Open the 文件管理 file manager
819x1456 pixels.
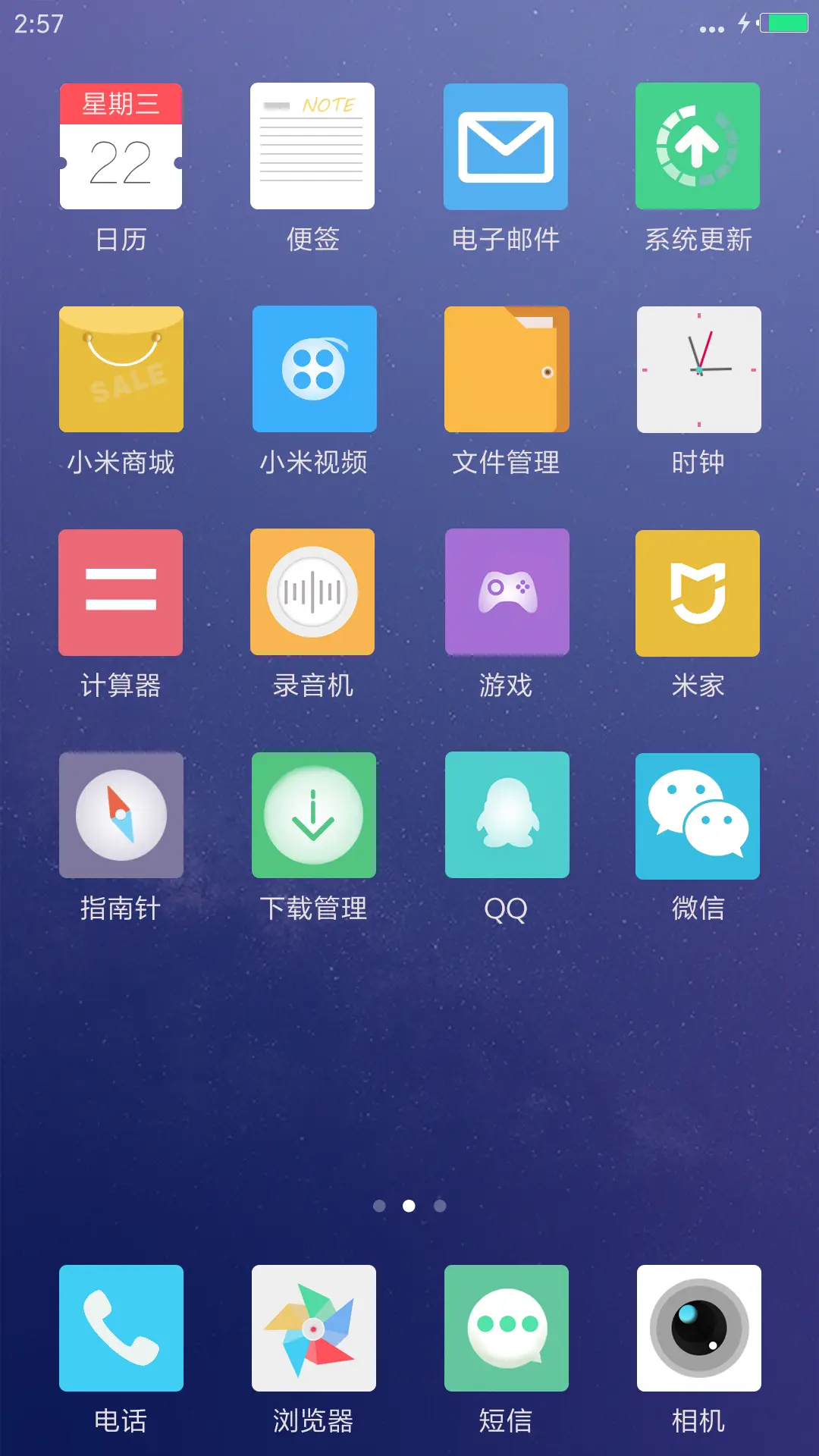coord(506,369)
